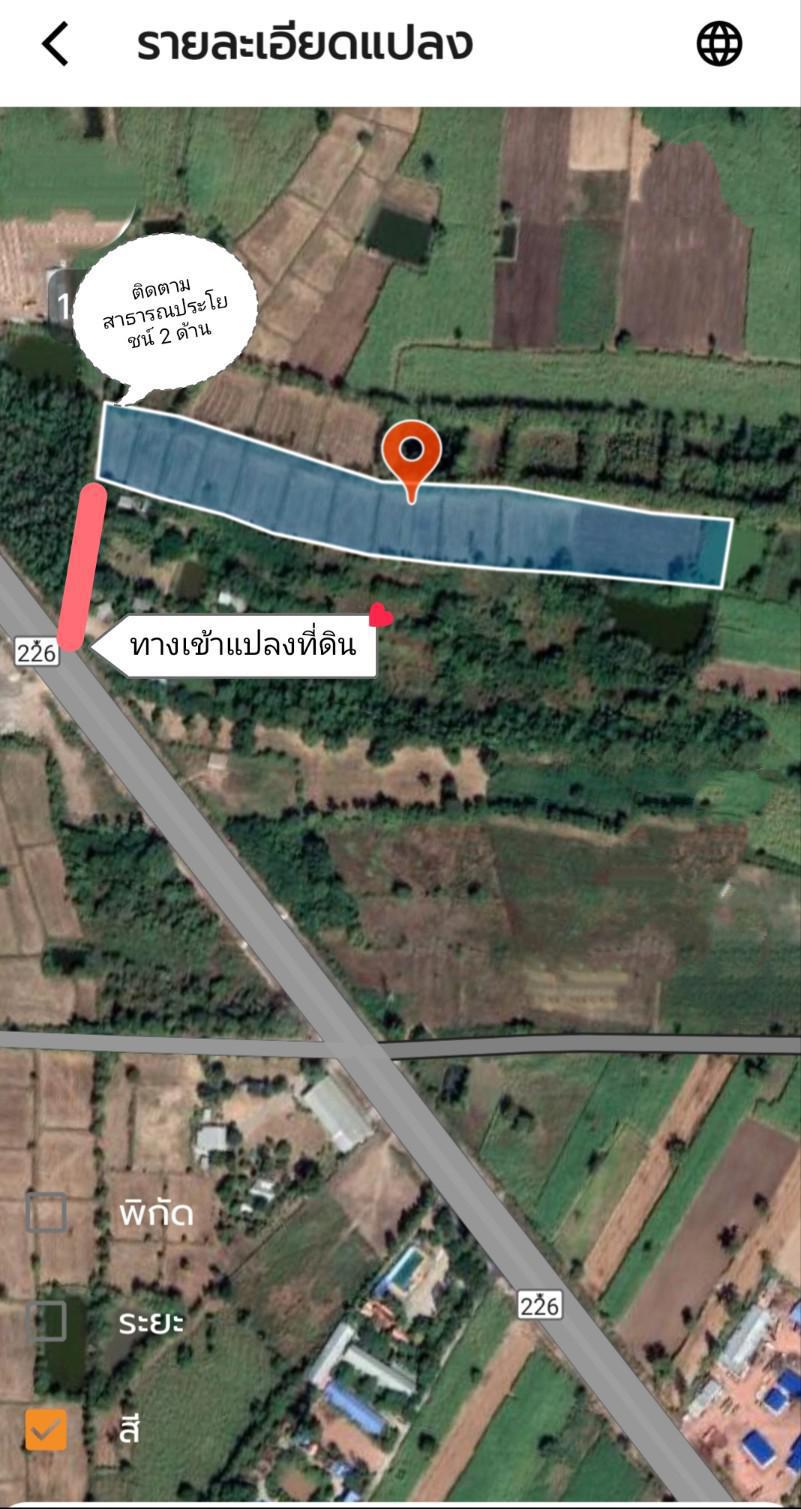Enable the พิกัด checkbox

point(46,1213)
